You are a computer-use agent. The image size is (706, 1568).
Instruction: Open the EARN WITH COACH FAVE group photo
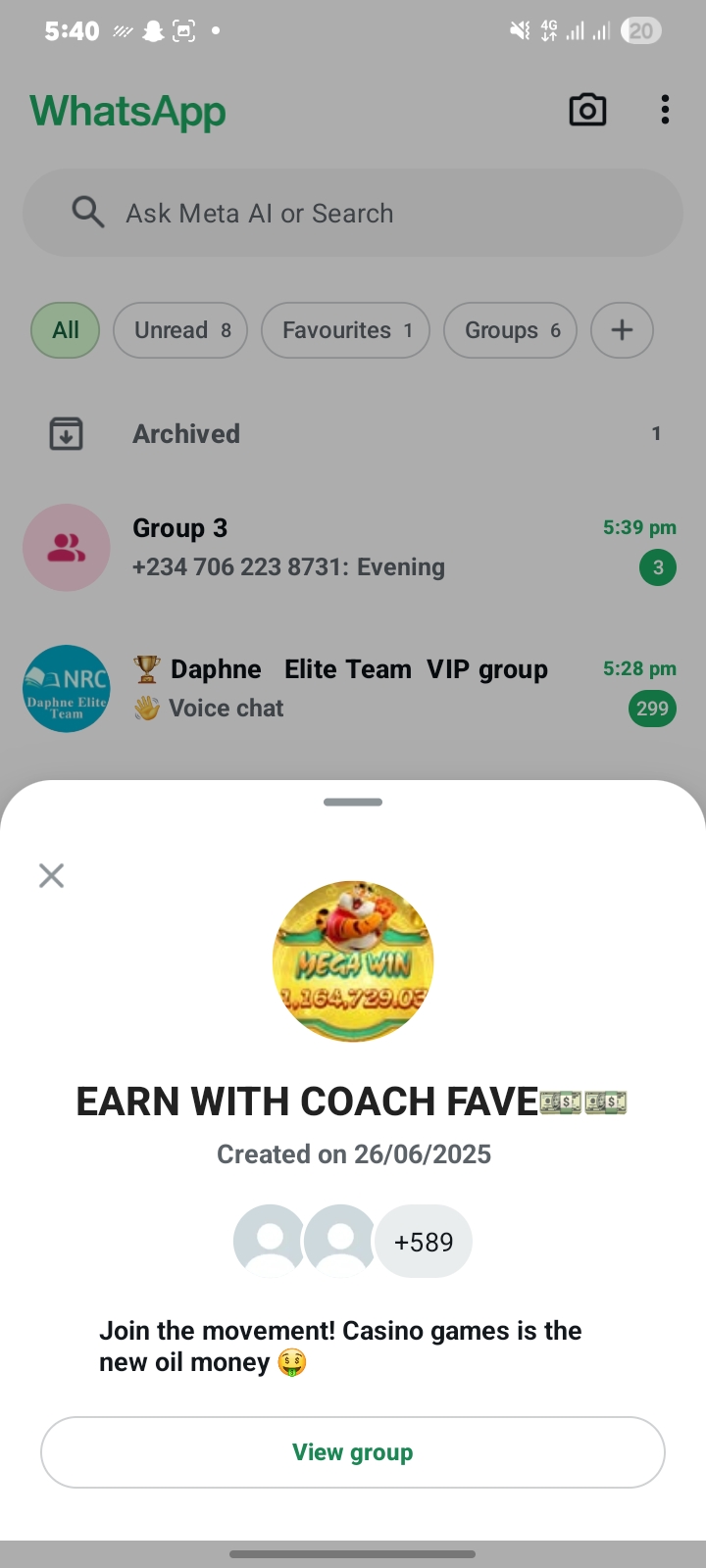click(353, 960)
